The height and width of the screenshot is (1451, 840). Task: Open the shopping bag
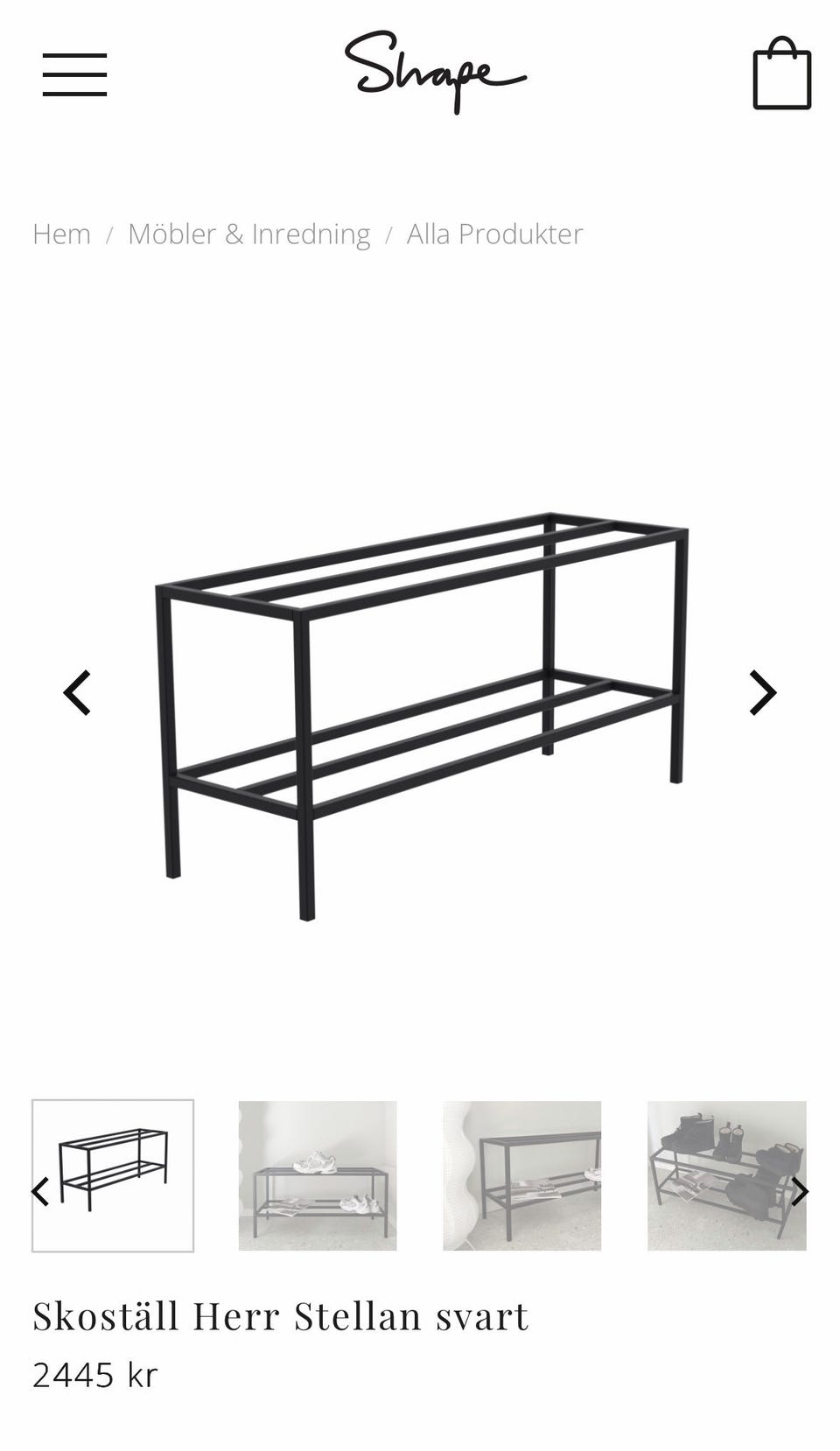[781, 74]
